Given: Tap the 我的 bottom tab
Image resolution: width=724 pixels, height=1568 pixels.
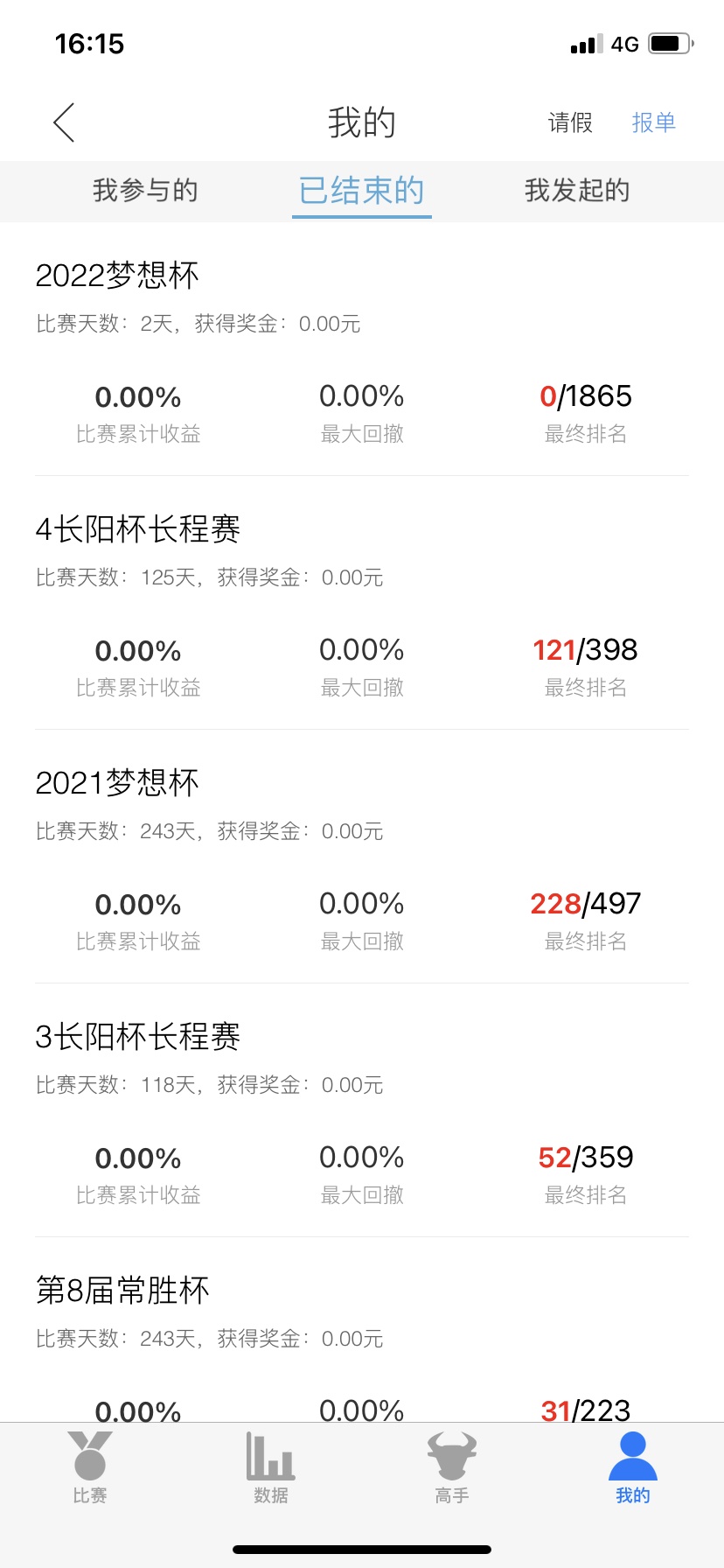Looking at the screenshot, I should click(x=632, y=1467).
